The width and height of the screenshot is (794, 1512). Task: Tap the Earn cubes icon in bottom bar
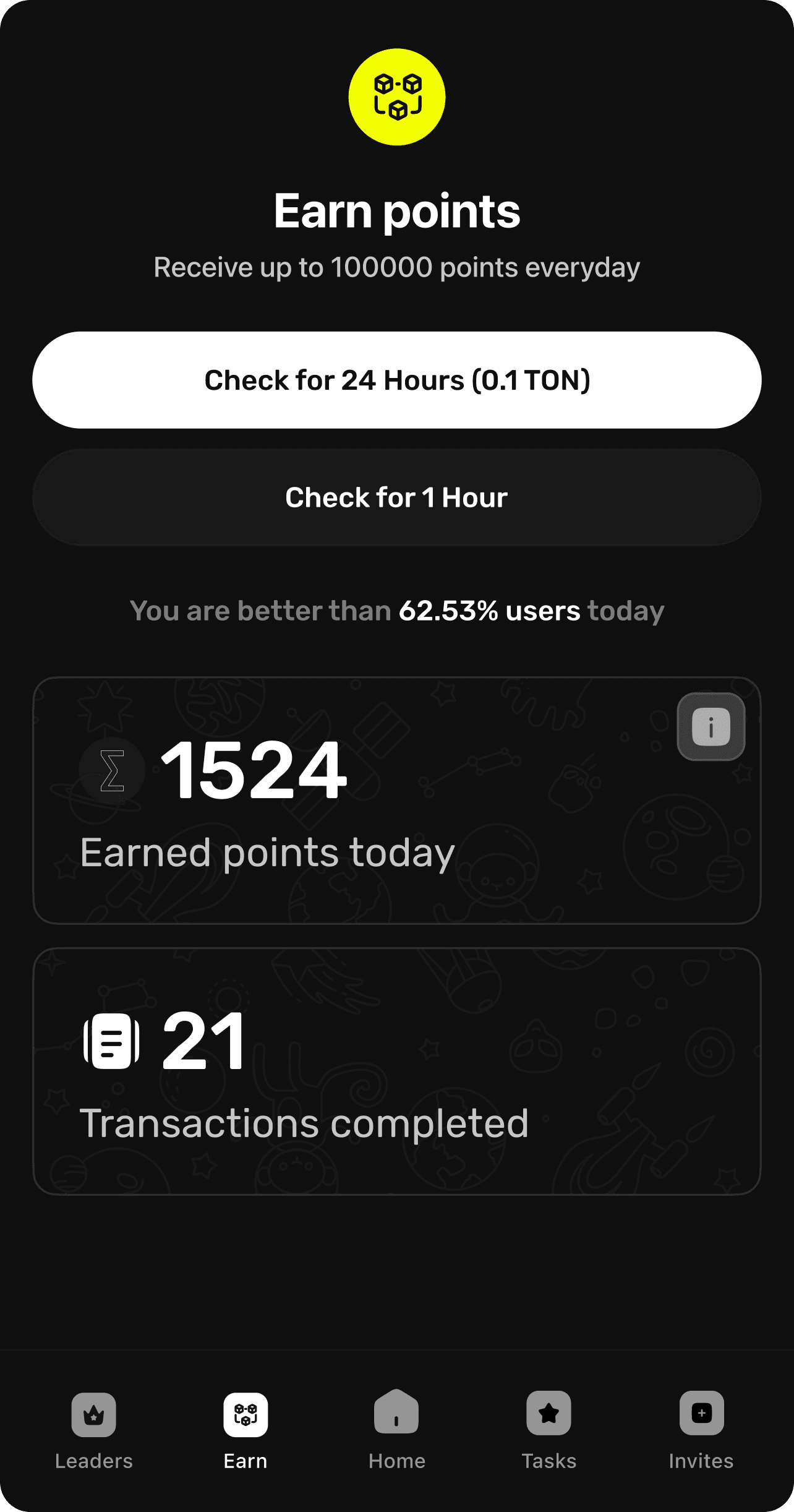(245, 1414)
